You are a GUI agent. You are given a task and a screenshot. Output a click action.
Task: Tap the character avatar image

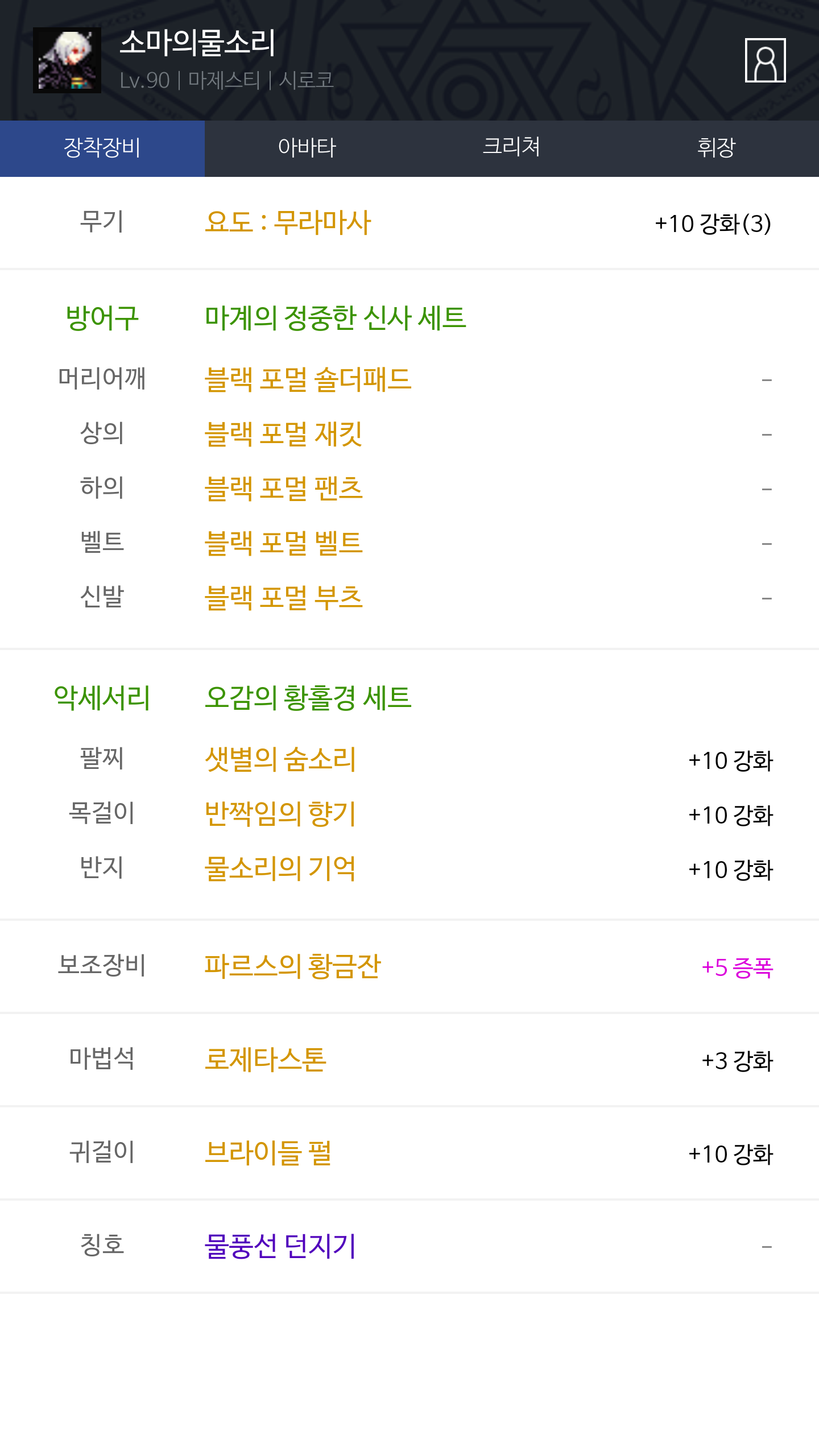coord(67,60)
